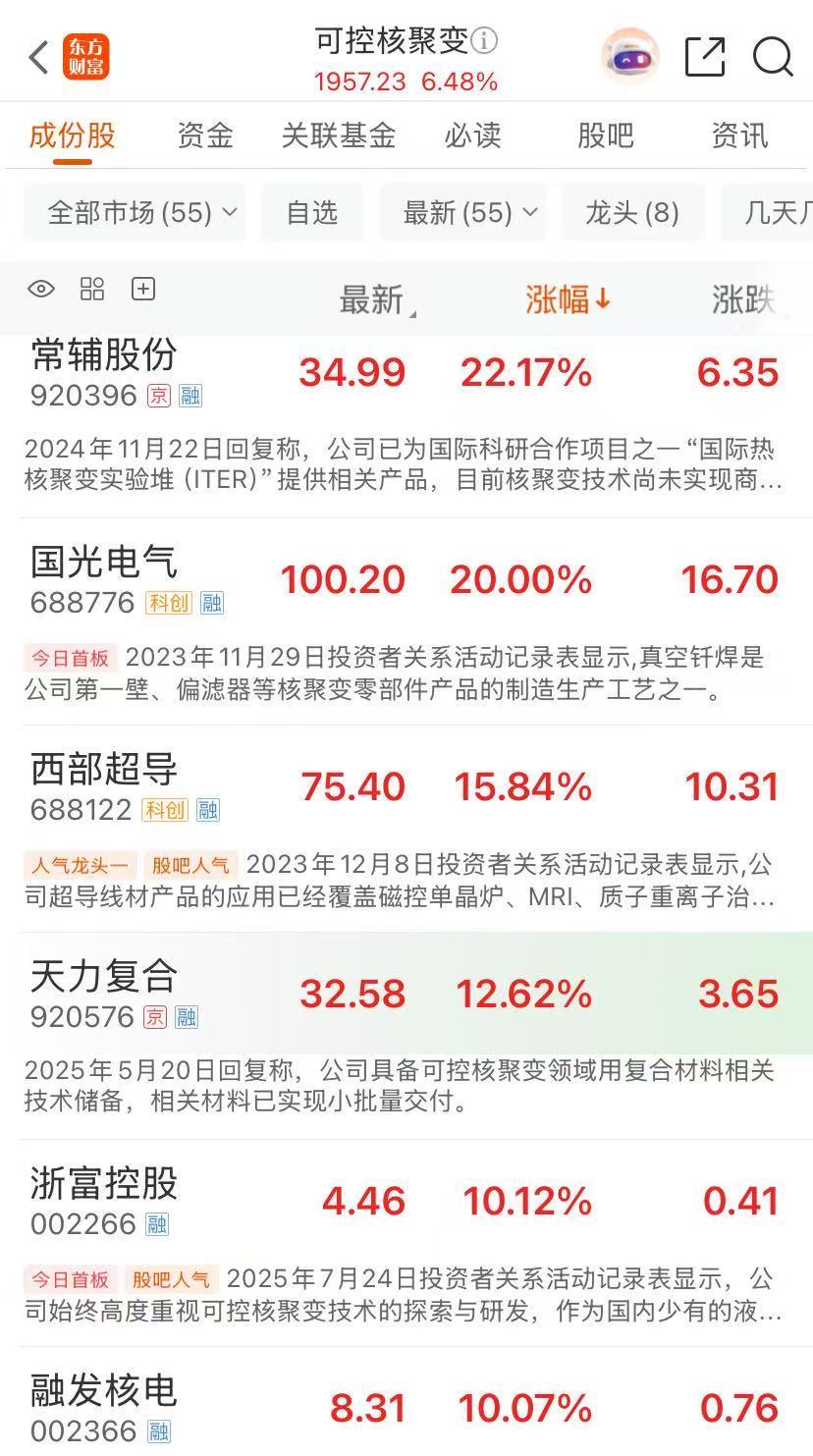Viewport: 813px width, 1456px height.
Task: Expand the 全部市场 (55) dropdown
Action: (x=134, y=212)
